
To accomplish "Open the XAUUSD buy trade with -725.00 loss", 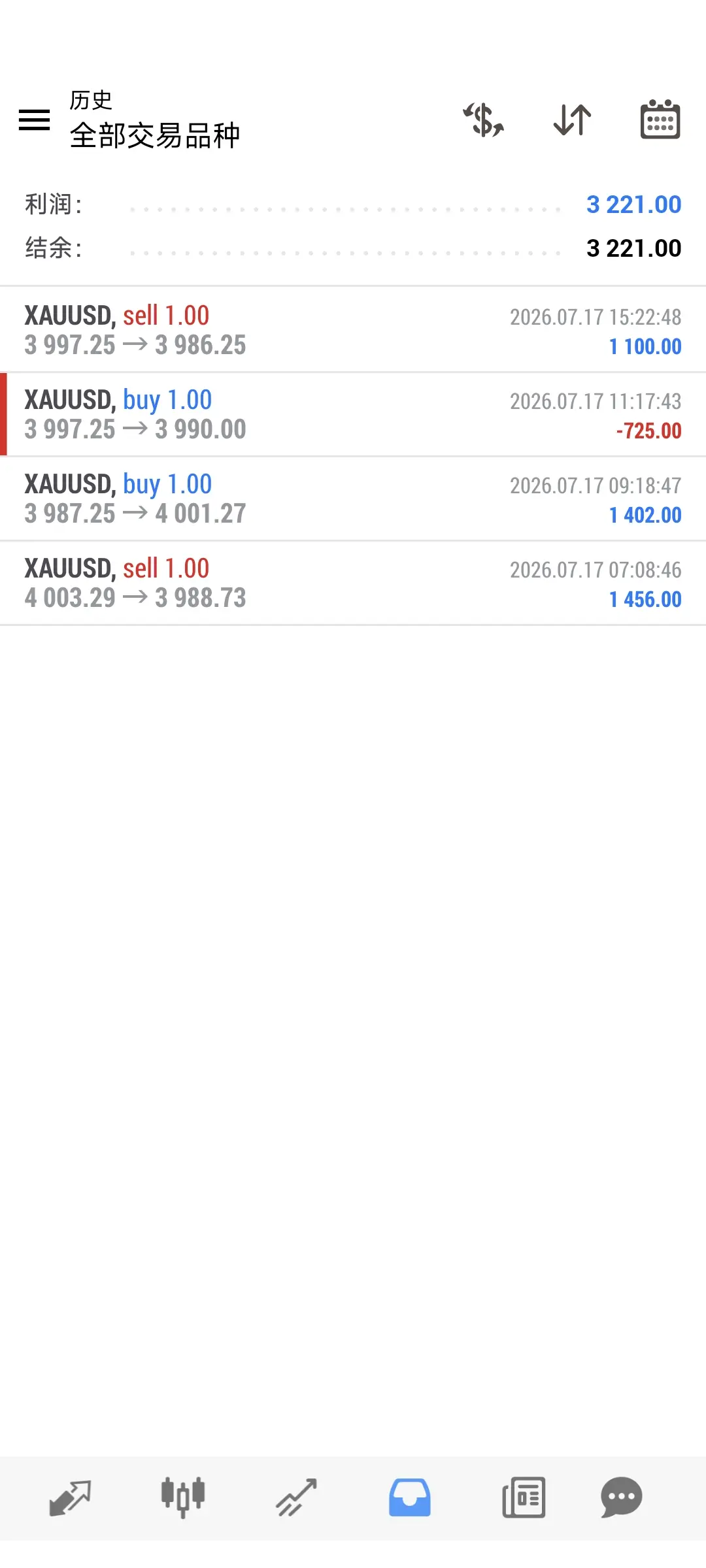I will point(353,414).
